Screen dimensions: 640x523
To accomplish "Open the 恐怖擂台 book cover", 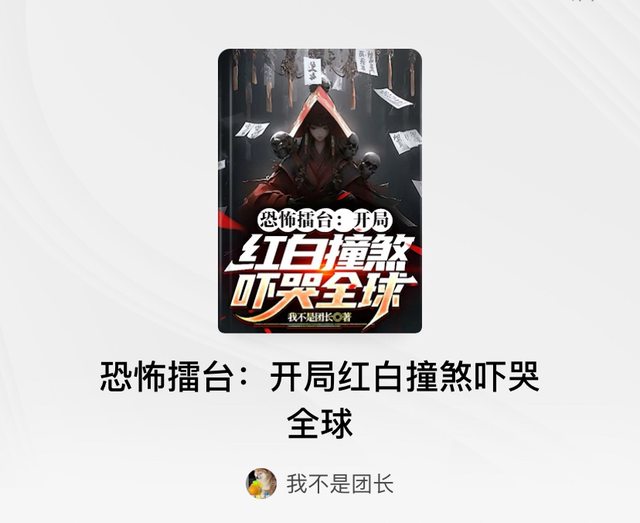I will [320, 191].
